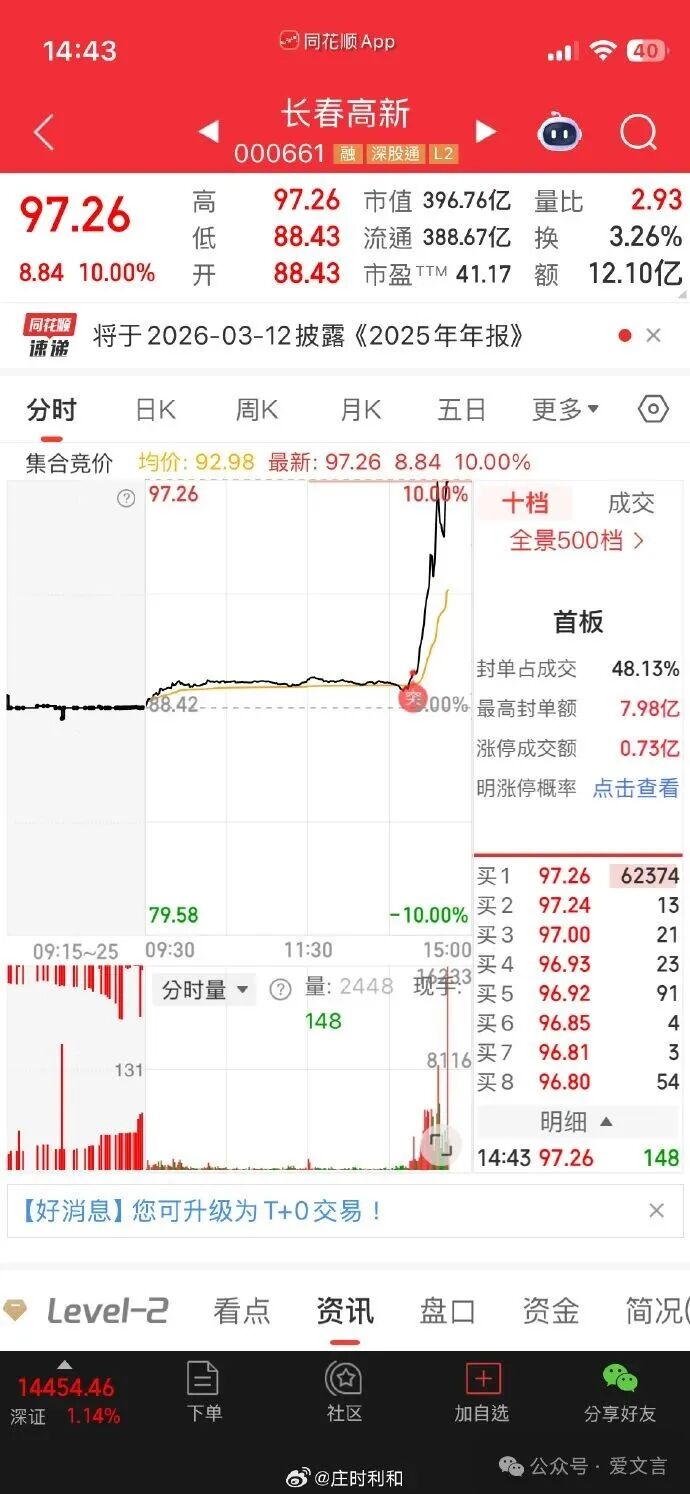
Task: Switch to the 五日 chart tab
Action: tap(461, 409)
